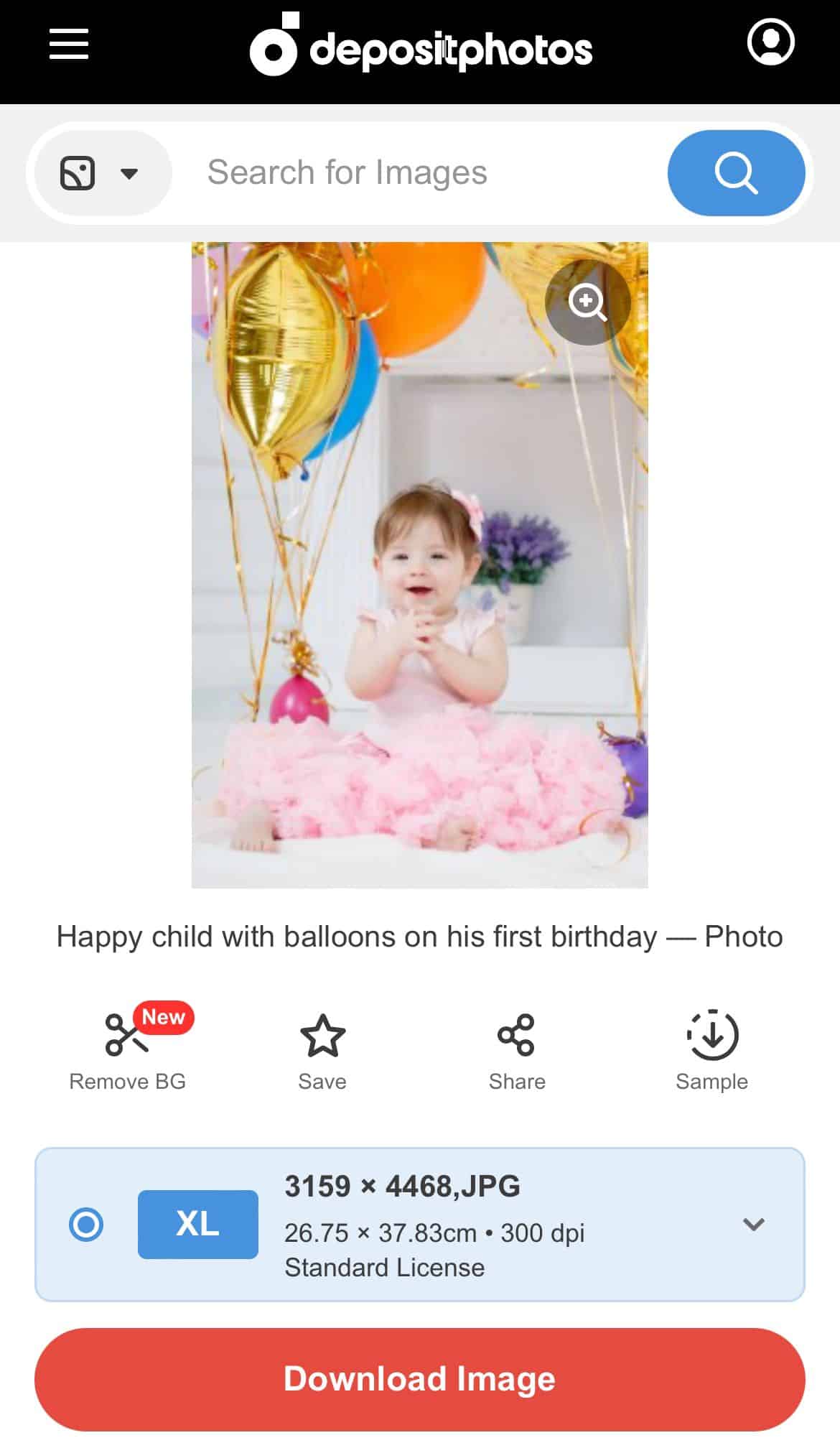
Task: Download a Sample of the image
Action: pyautogui.click(x=711, y=1049)
